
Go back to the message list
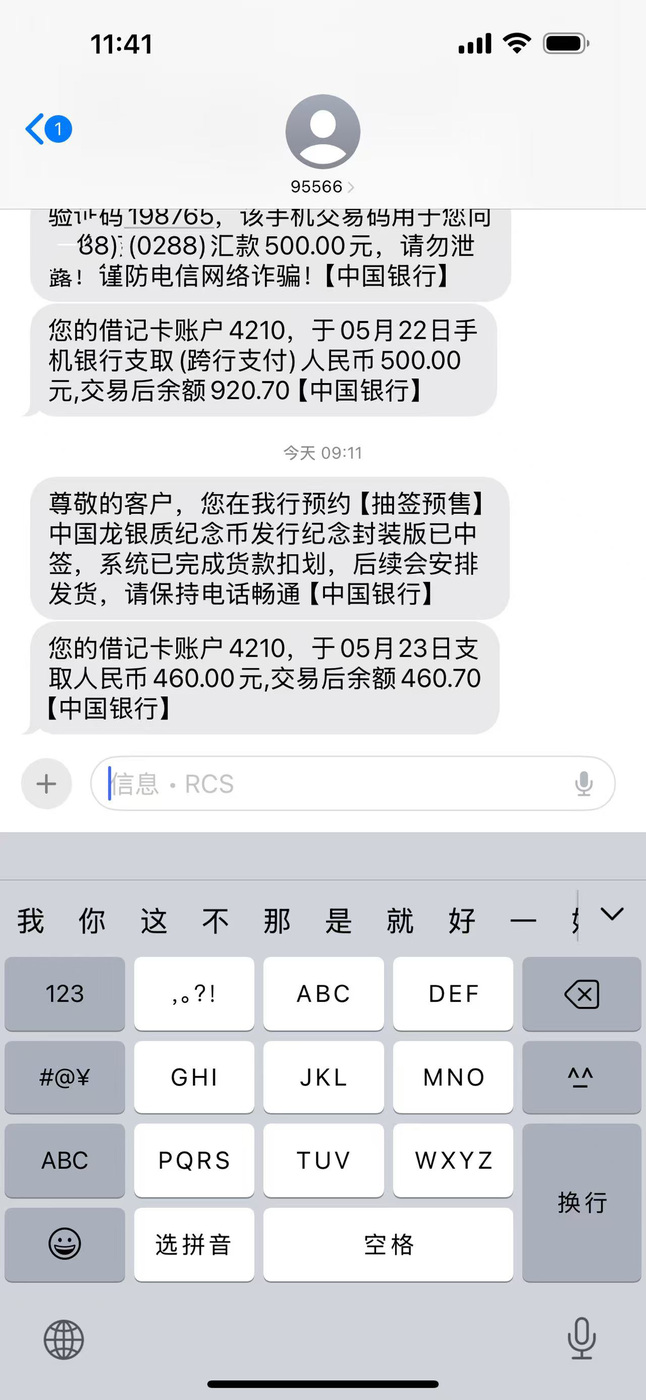47,129
